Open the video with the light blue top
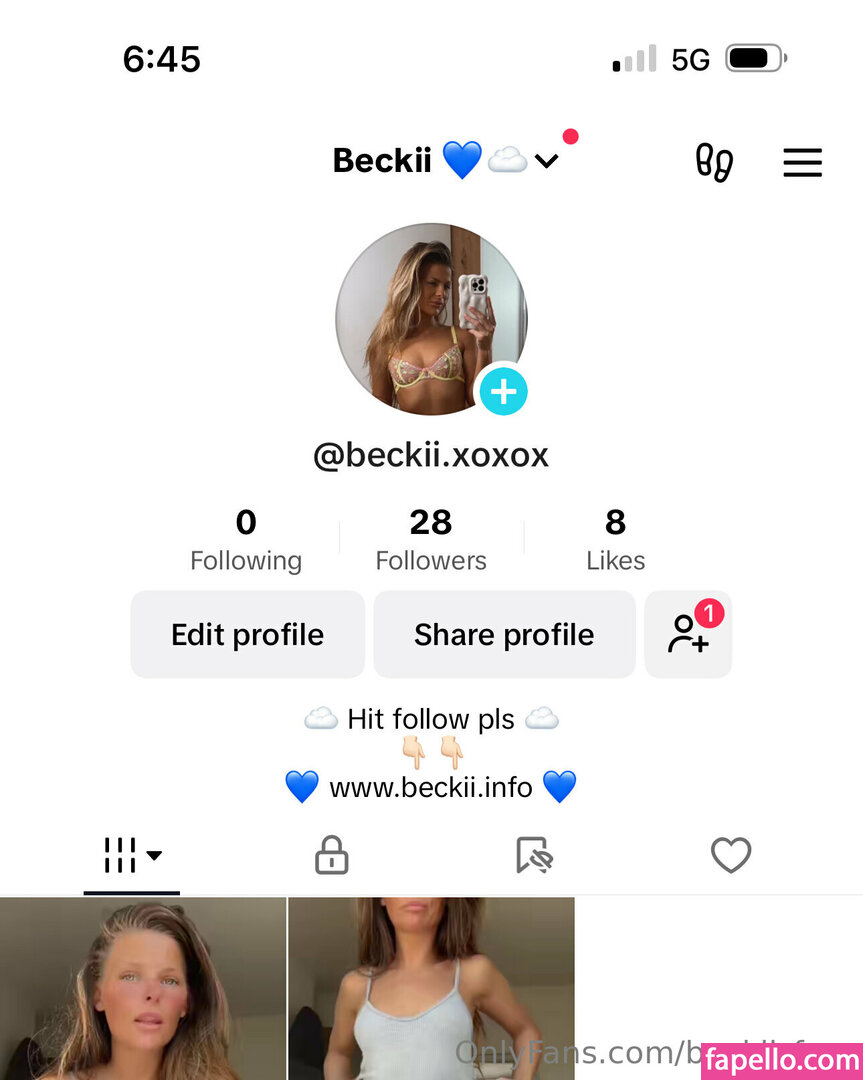 (x=431, y=988)
